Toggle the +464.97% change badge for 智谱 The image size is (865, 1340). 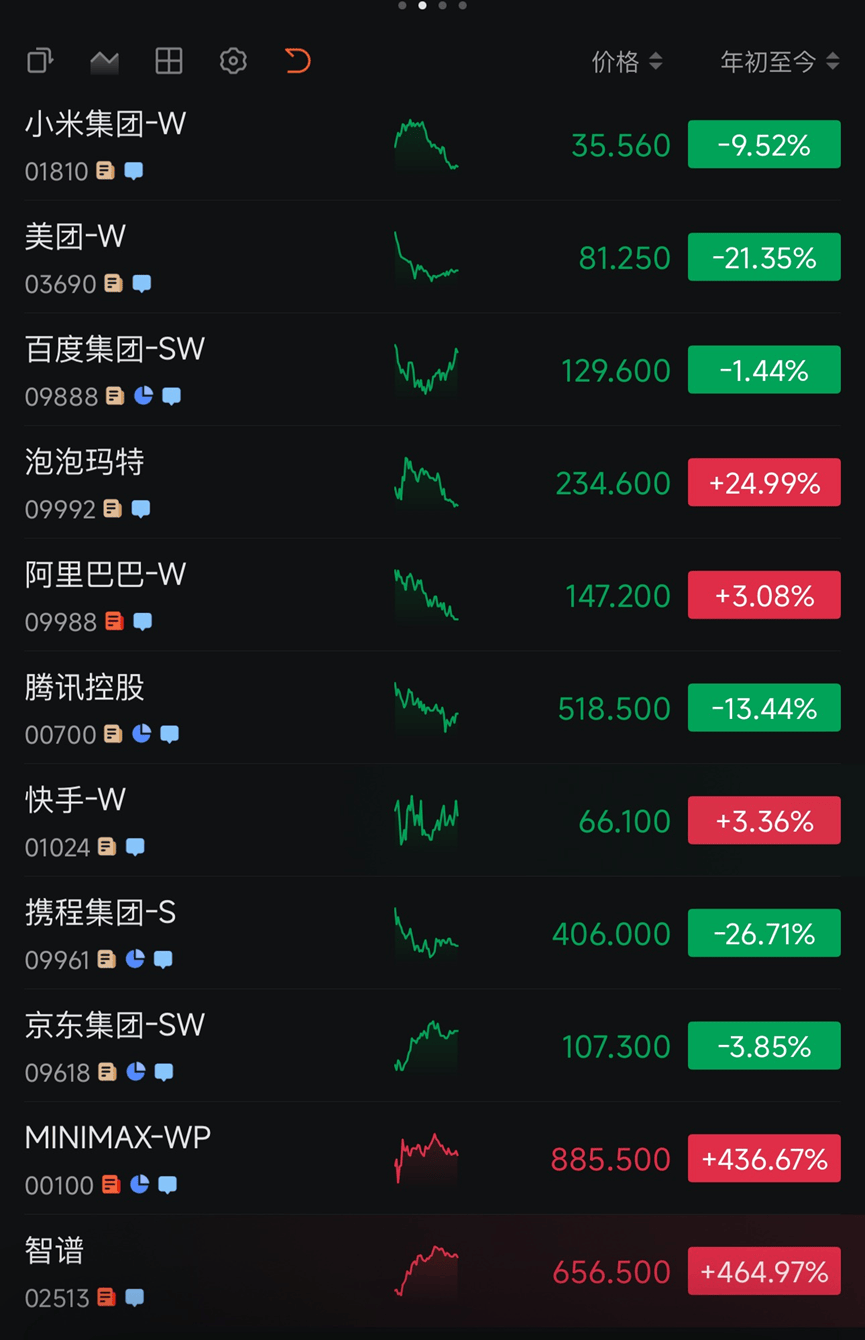(764, 1272)
